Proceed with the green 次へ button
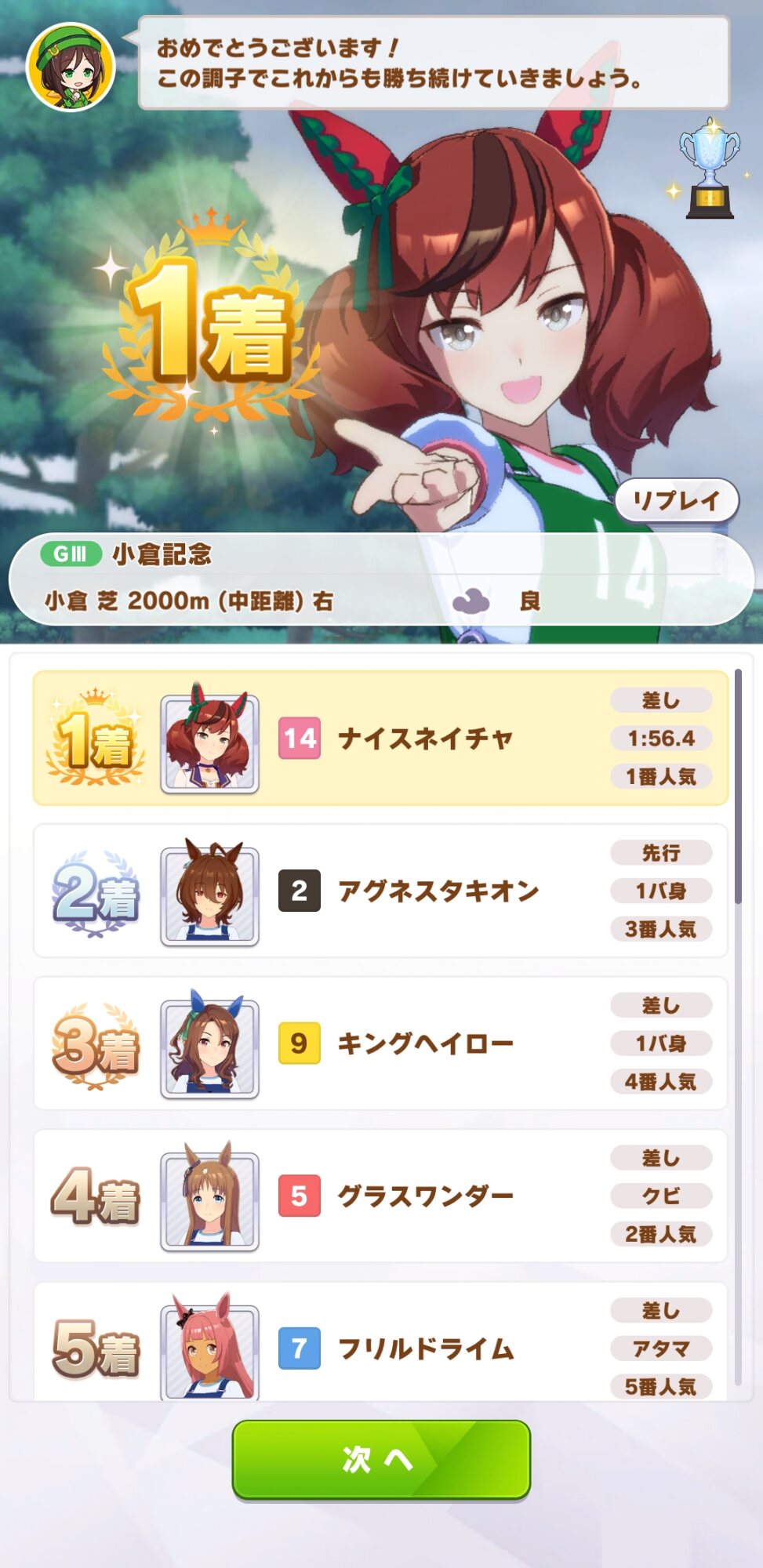Screen dimensions: 763x1568 coord(381,1460)
